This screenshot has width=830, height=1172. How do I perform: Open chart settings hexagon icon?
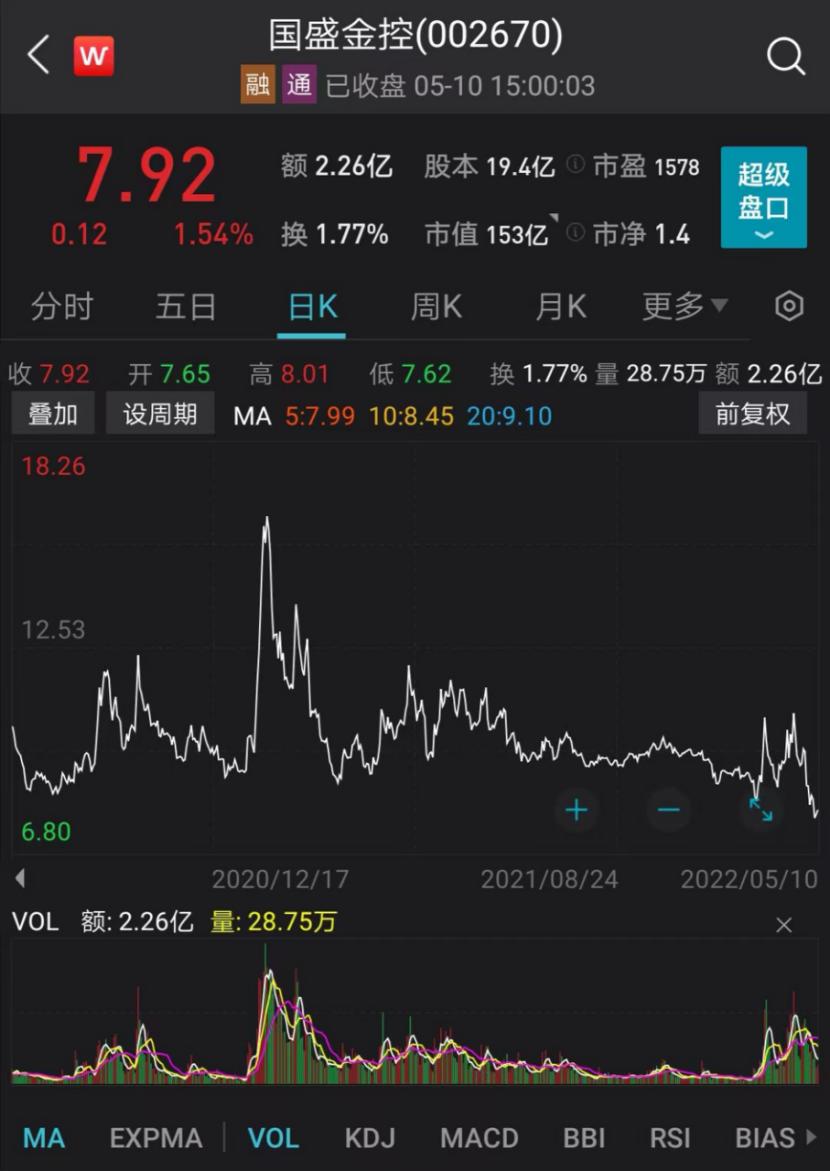tap(789, 307)
